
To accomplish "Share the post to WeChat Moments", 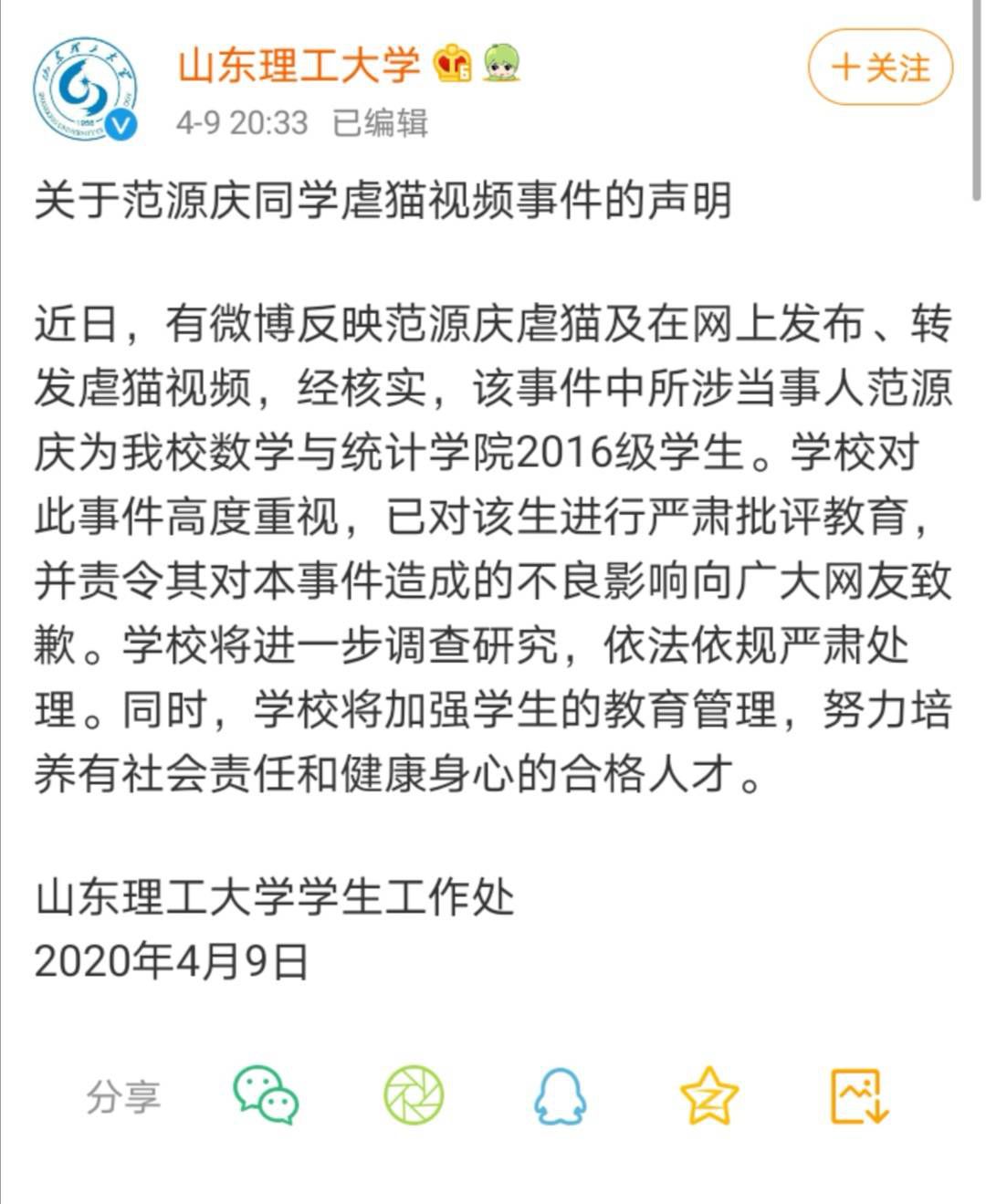I will click(414, 1094).
